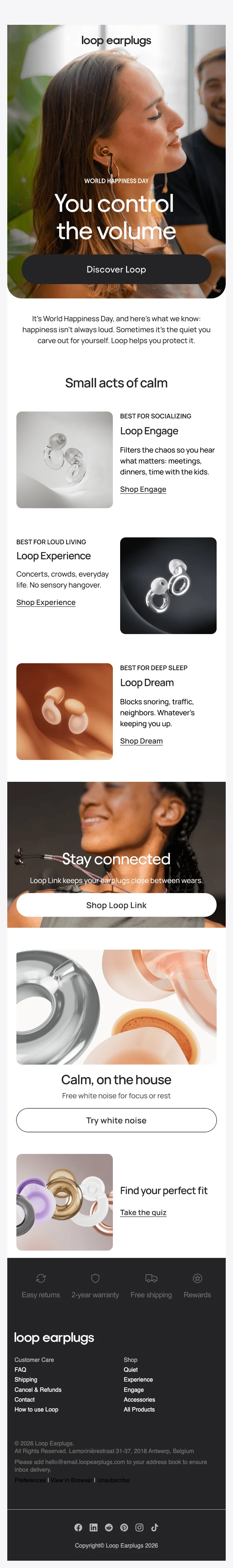
Task: Tap the Unsubscribe link
Action: 114,1480
